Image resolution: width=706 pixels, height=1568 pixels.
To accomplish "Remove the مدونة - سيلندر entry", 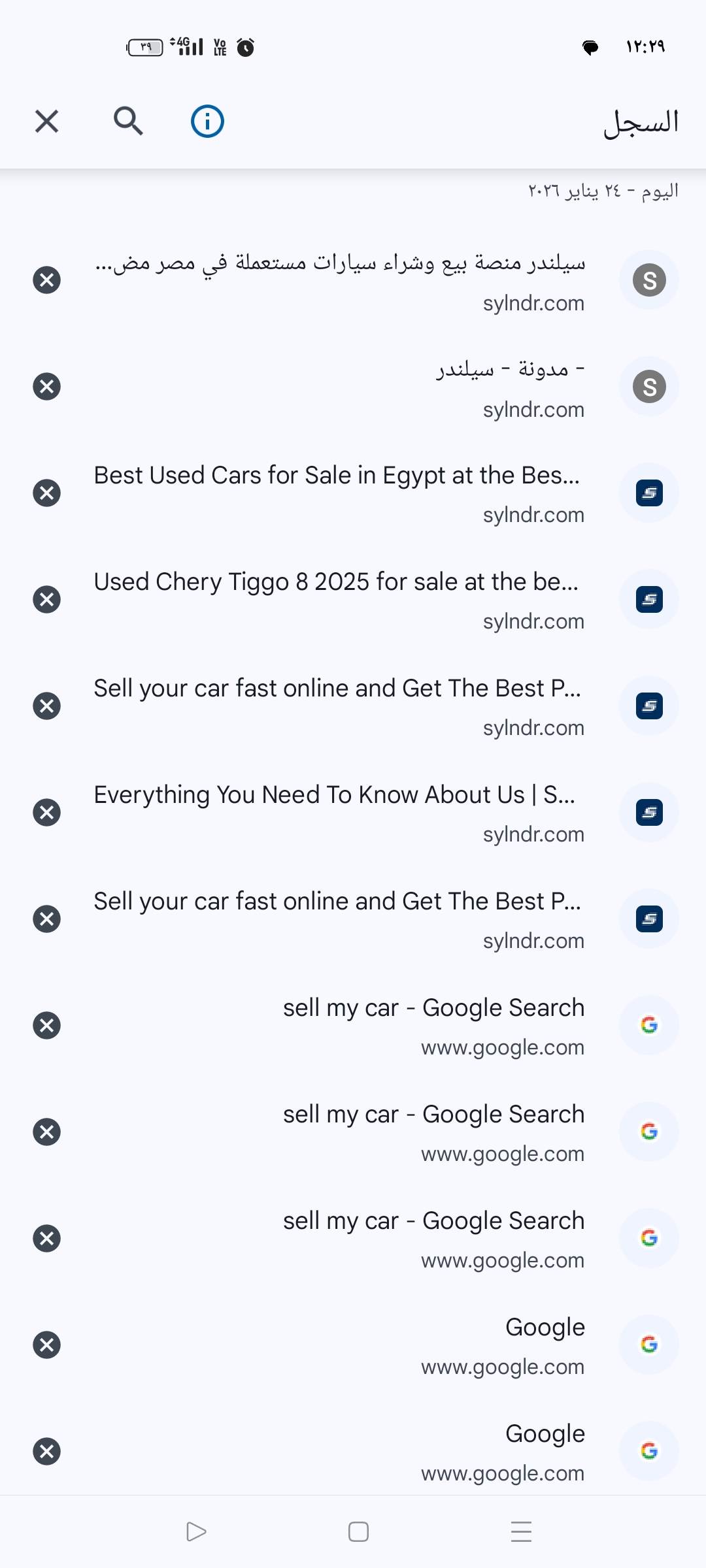I will point(46,387).
